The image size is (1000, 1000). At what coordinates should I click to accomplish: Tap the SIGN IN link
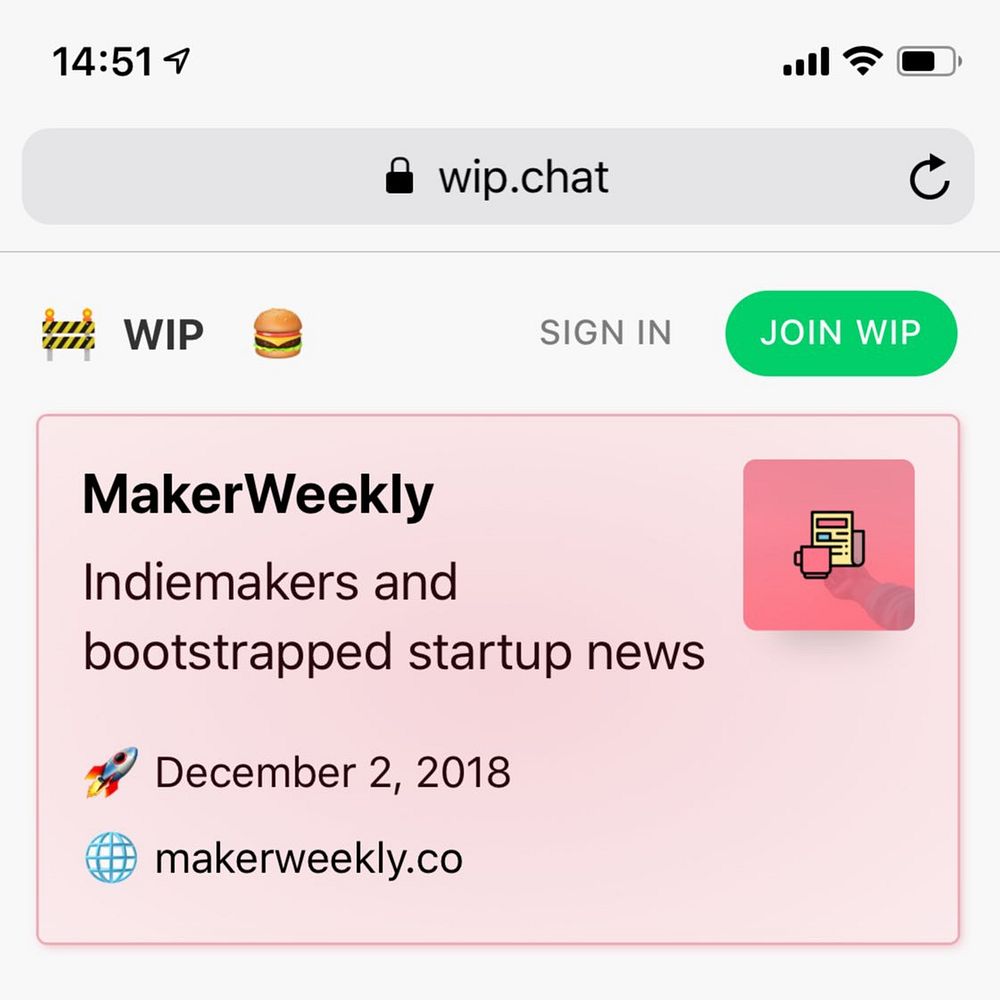pyautogui.click(x=605, y=333)
